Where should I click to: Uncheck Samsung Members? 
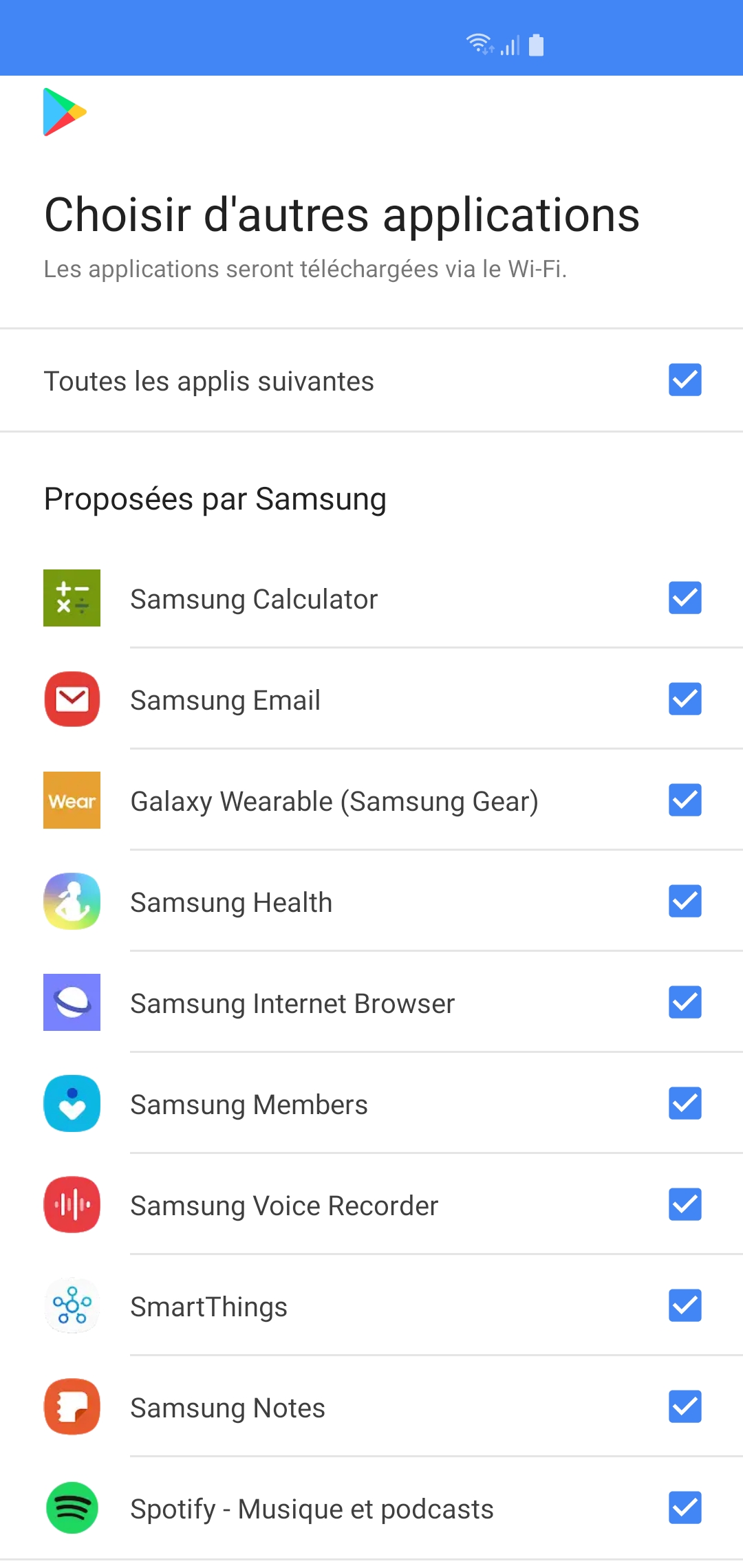pos(685,1103)
